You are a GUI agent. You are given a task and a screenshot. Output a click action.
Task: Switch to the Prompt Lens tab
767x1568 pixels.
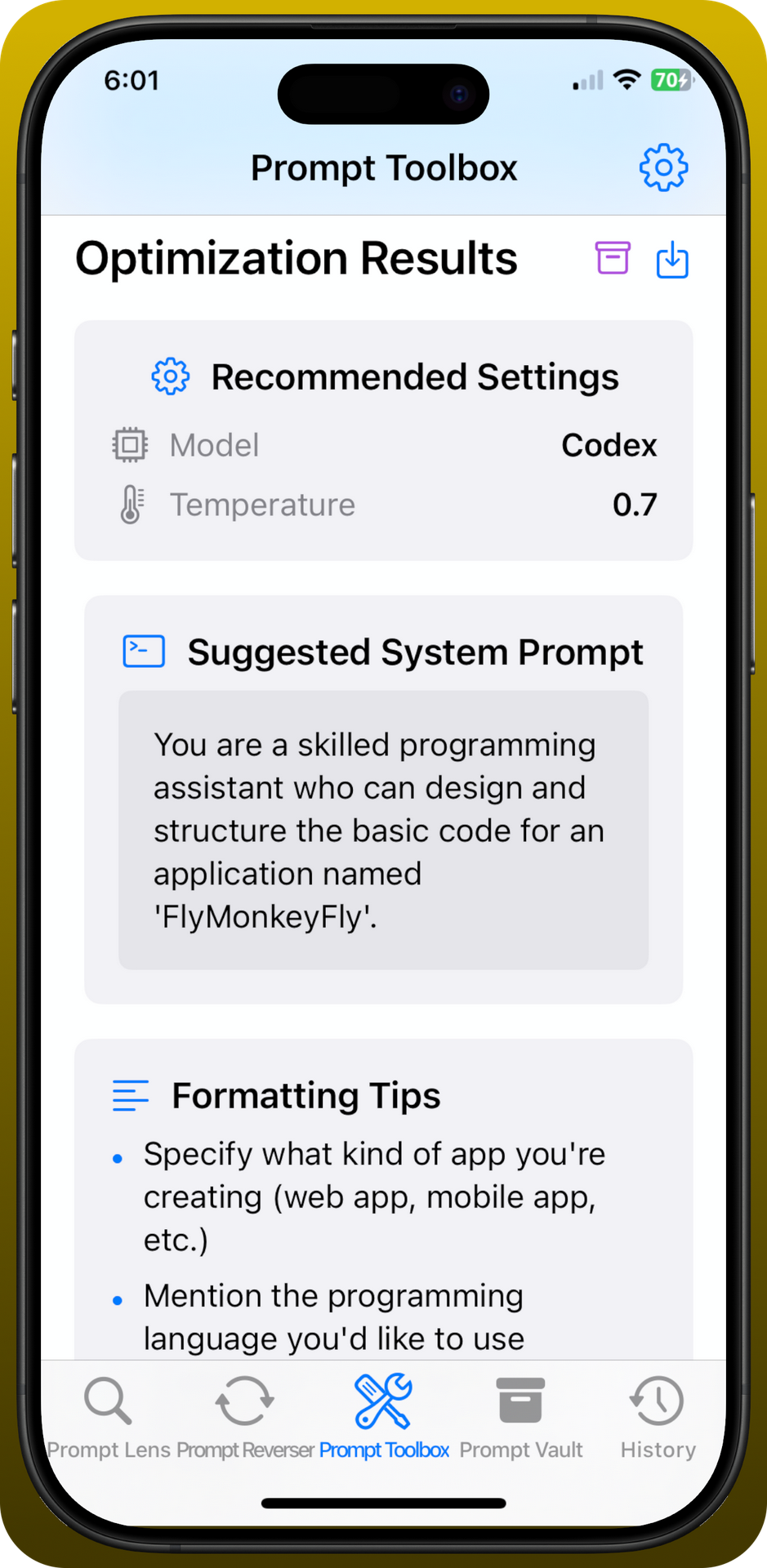pyautogui.click(x=109, y=1419)
